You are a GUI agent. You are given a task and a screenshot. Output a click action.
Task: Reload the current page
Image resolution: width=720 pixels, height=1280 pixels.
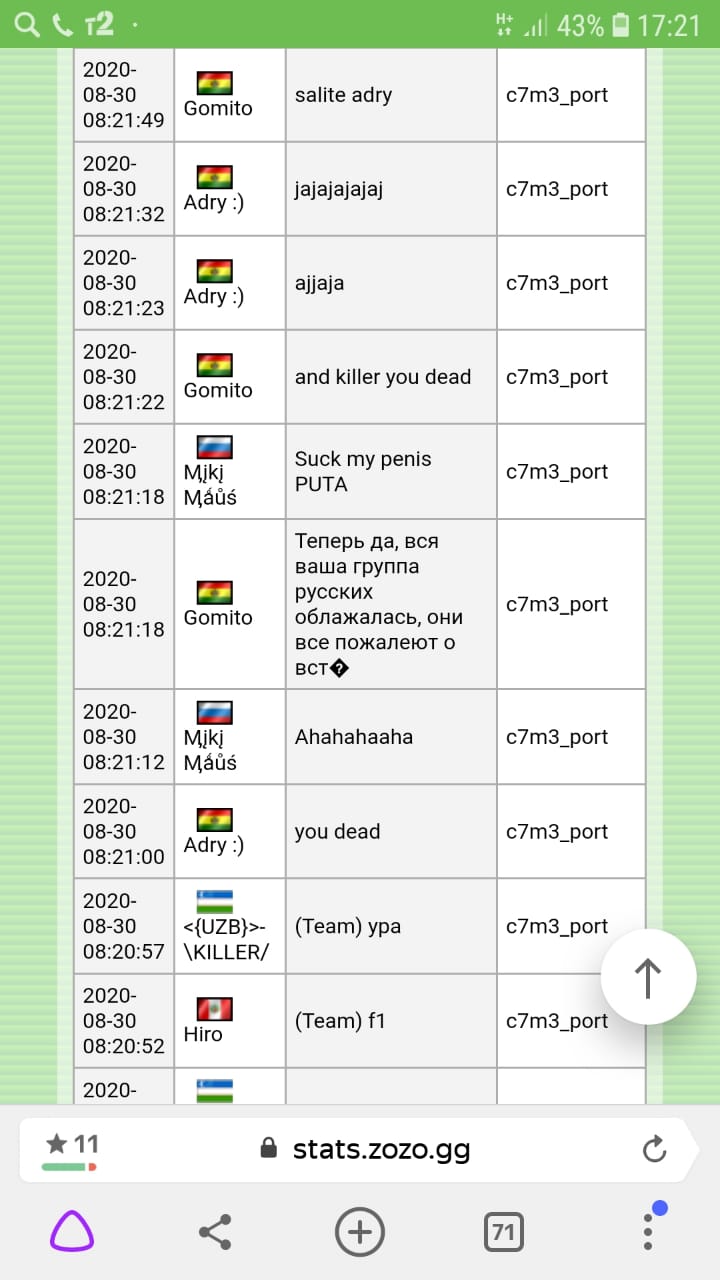click(654, 1150)
